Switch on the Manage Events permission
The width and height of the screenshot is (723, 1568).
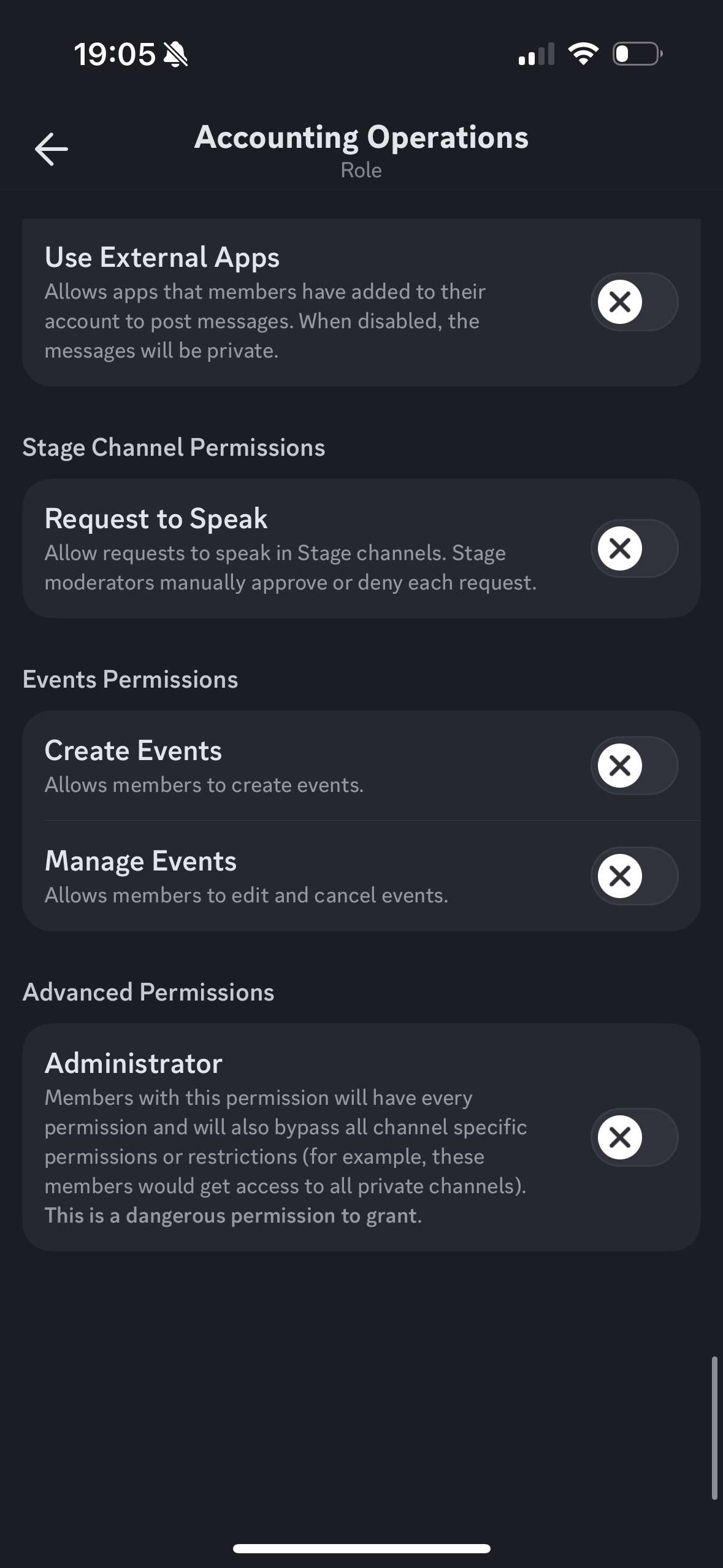pos(634,876)
